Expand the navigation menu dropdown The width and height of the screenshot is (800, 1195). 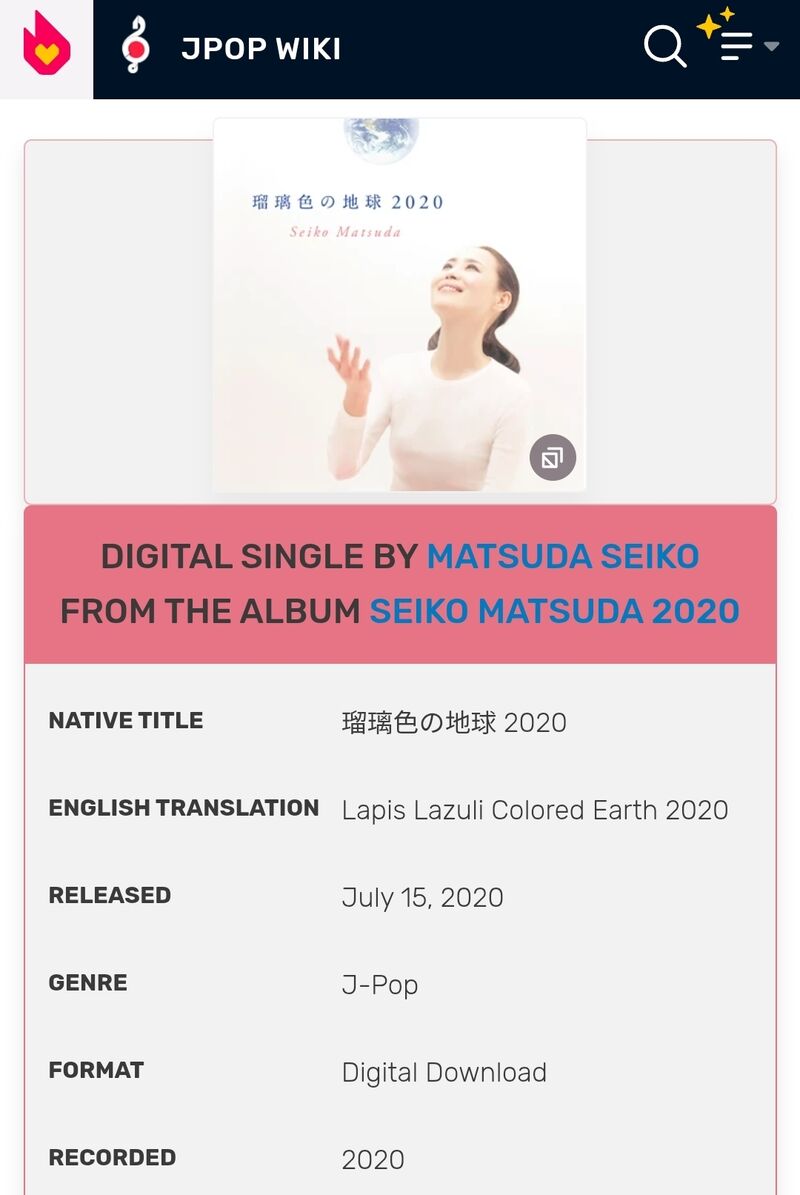(745, 46)
